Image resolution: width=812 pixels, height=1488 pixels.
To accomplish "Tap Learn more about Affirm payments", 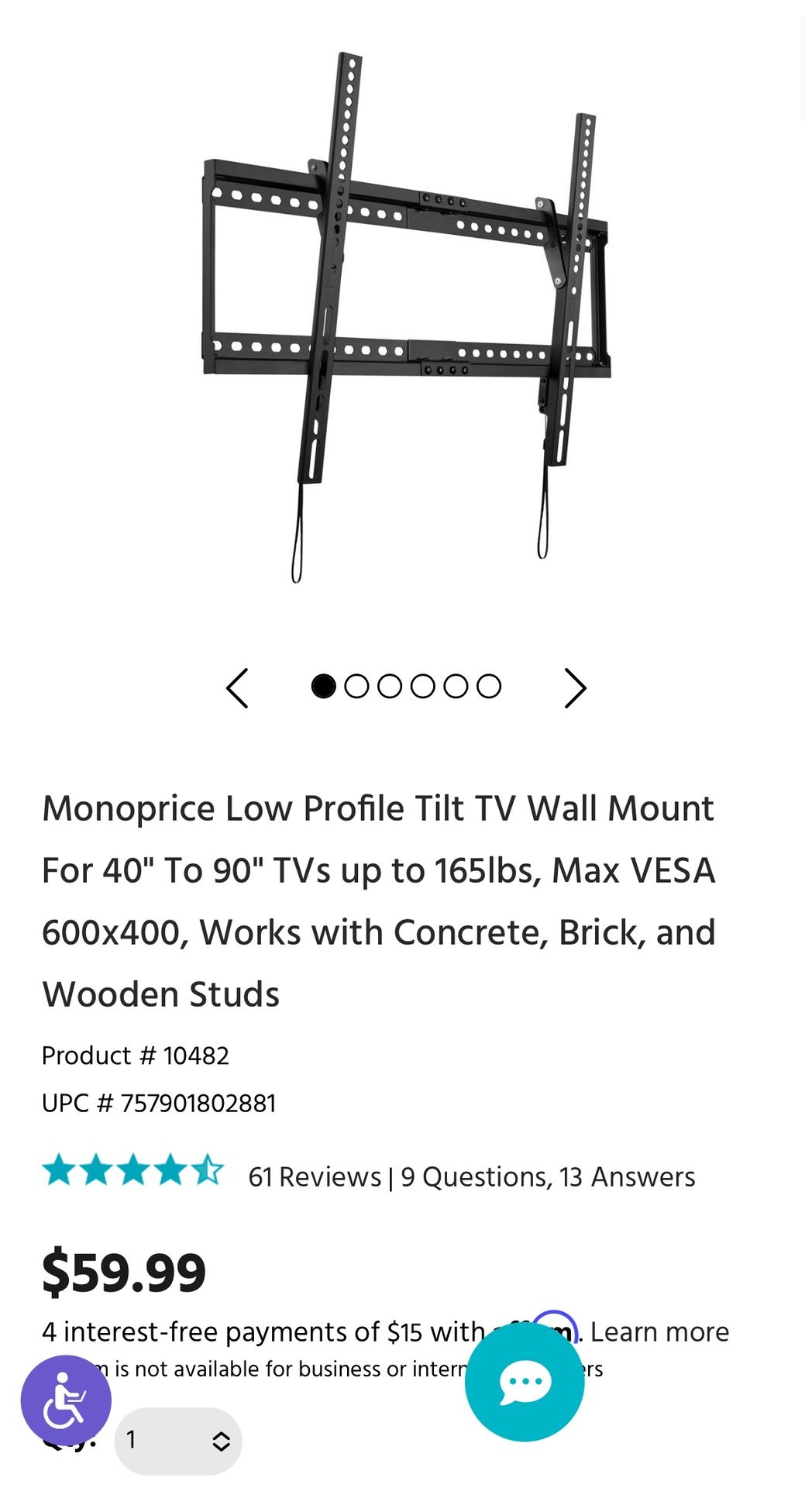I will (x=659, y=1331).
